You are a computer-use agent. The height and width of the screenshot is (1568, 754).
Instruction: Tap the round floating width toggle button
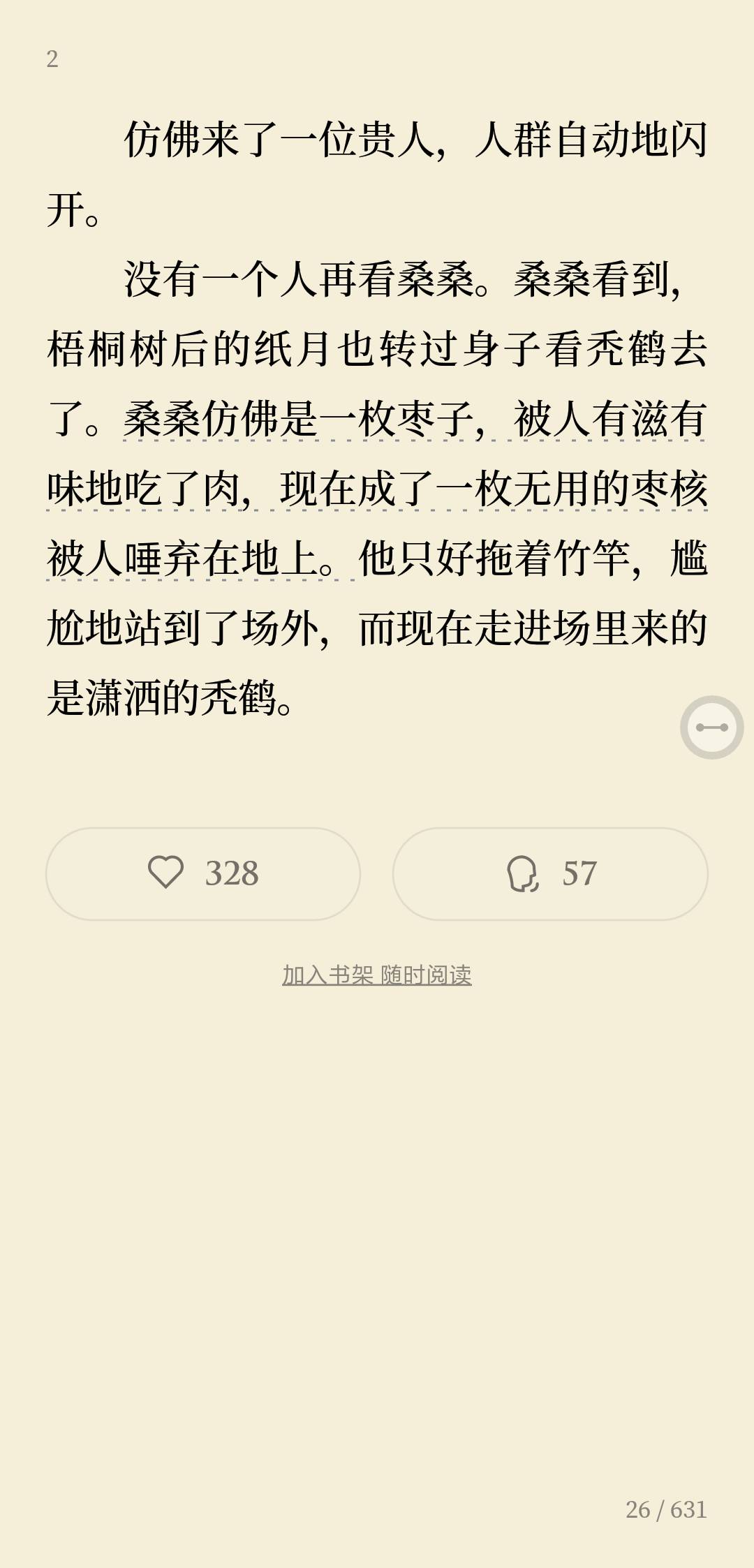click(x=711, y=727)
